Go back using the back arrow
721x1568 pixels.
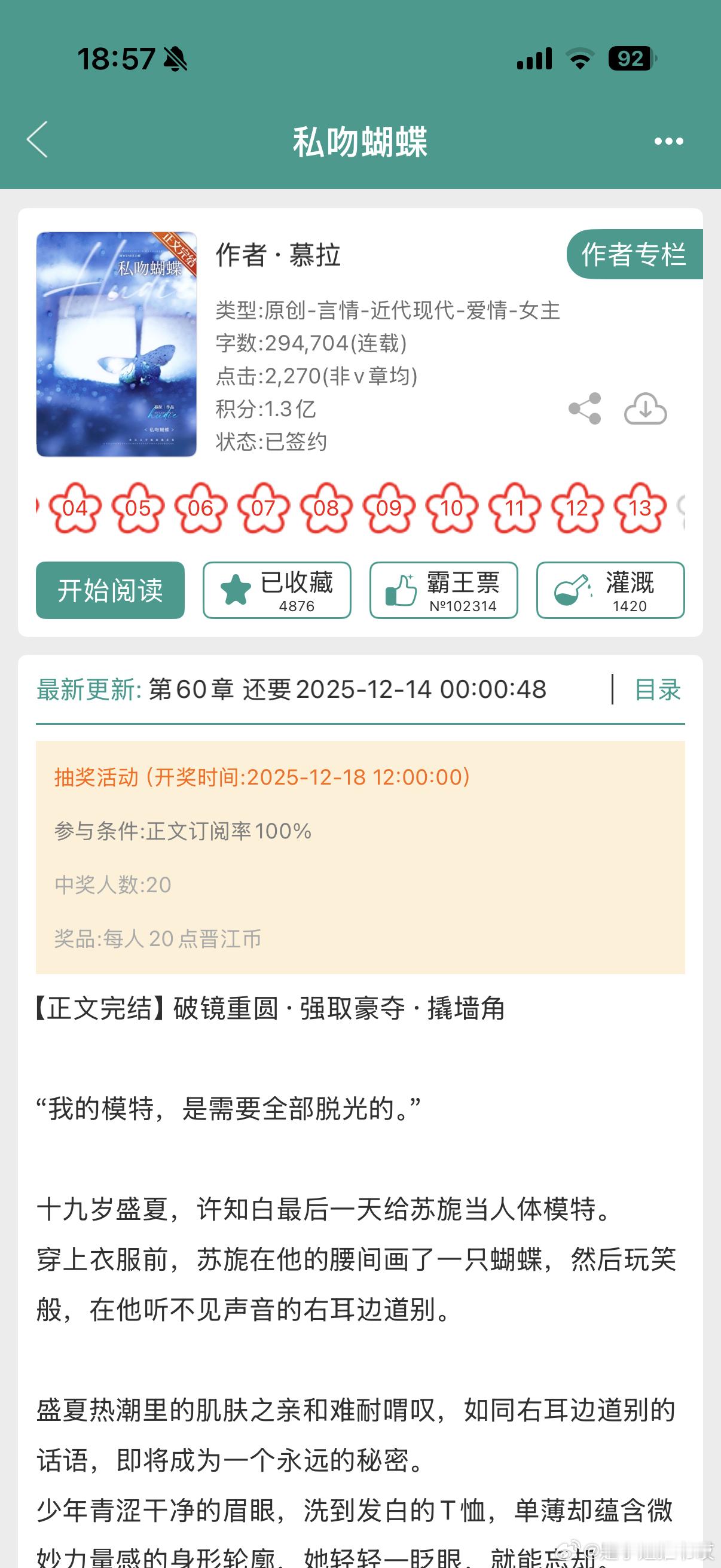38,141
